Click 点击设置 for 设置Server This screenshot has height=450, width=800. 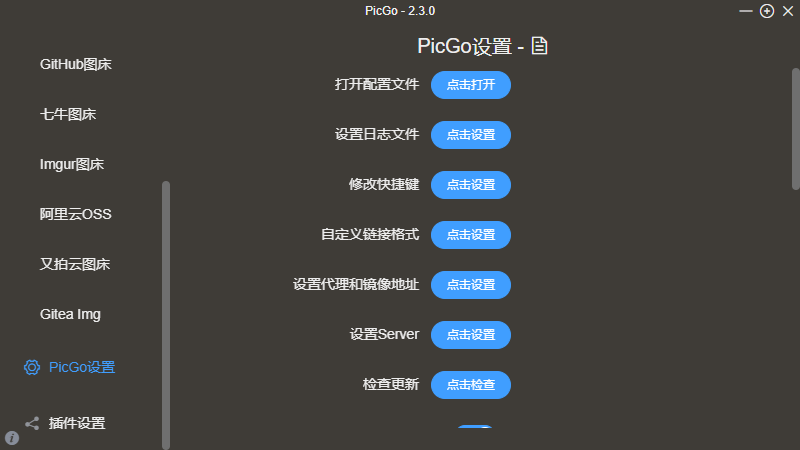(471, 335)
